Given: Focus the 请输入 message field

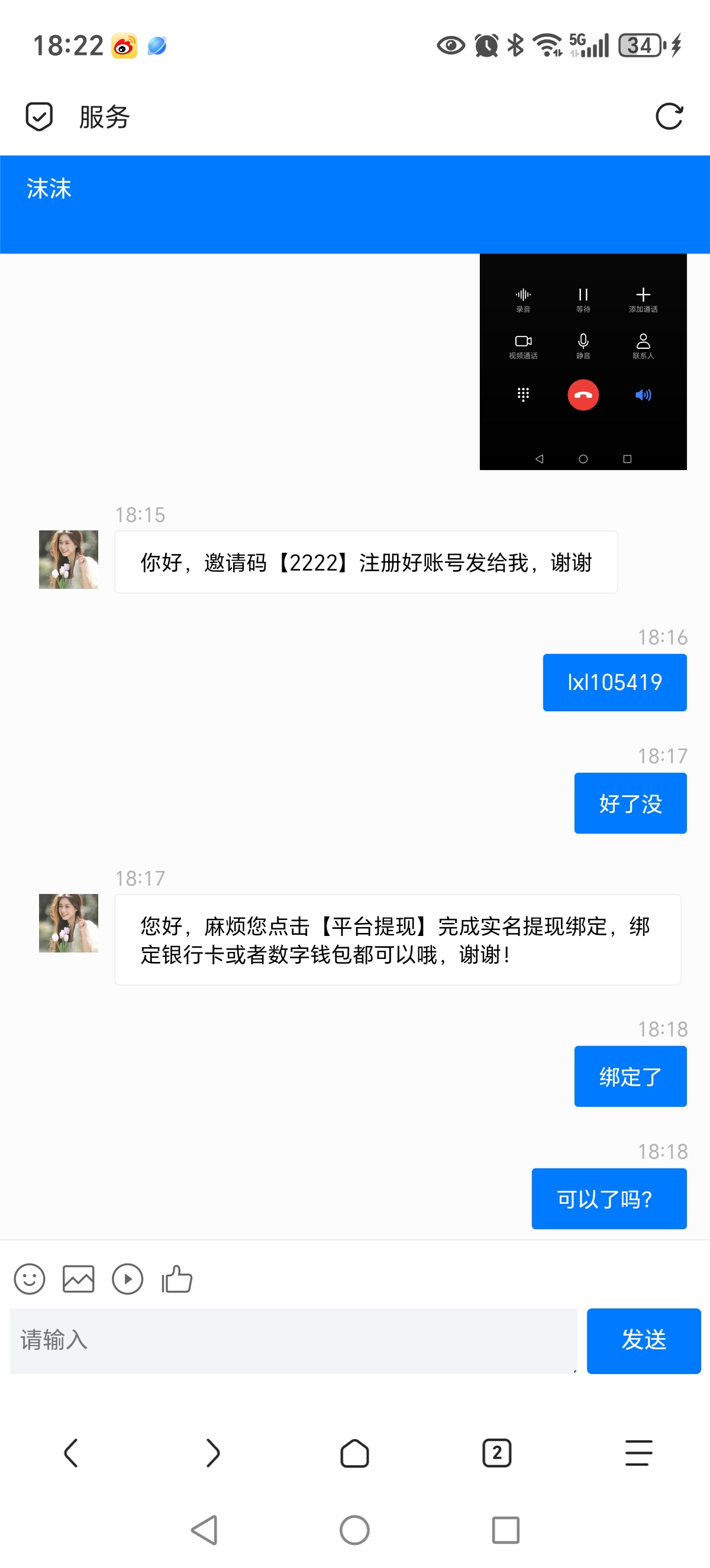Looking at the screenshot, I should [293, 1340].
